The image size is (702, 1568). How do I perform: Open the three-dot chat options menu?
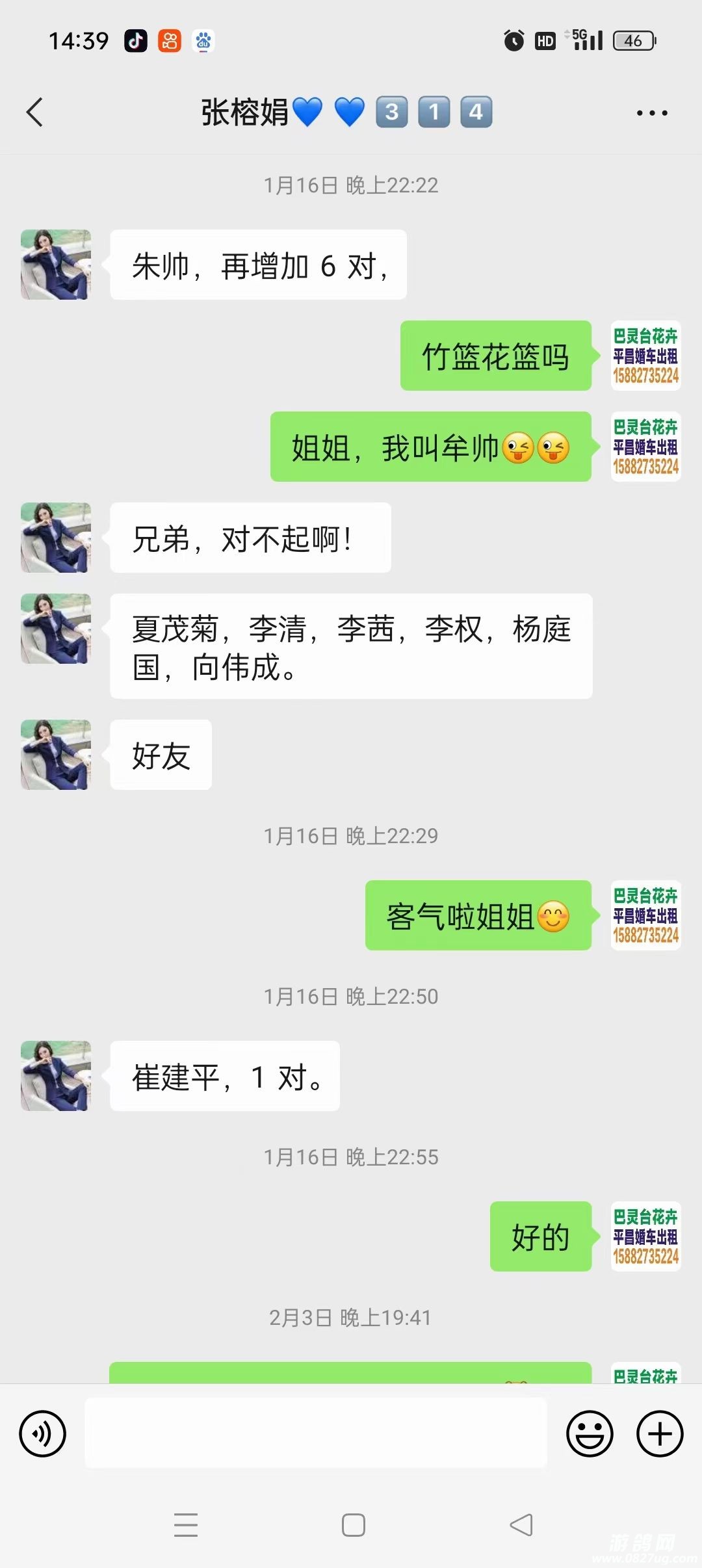(x=651, y=113)
